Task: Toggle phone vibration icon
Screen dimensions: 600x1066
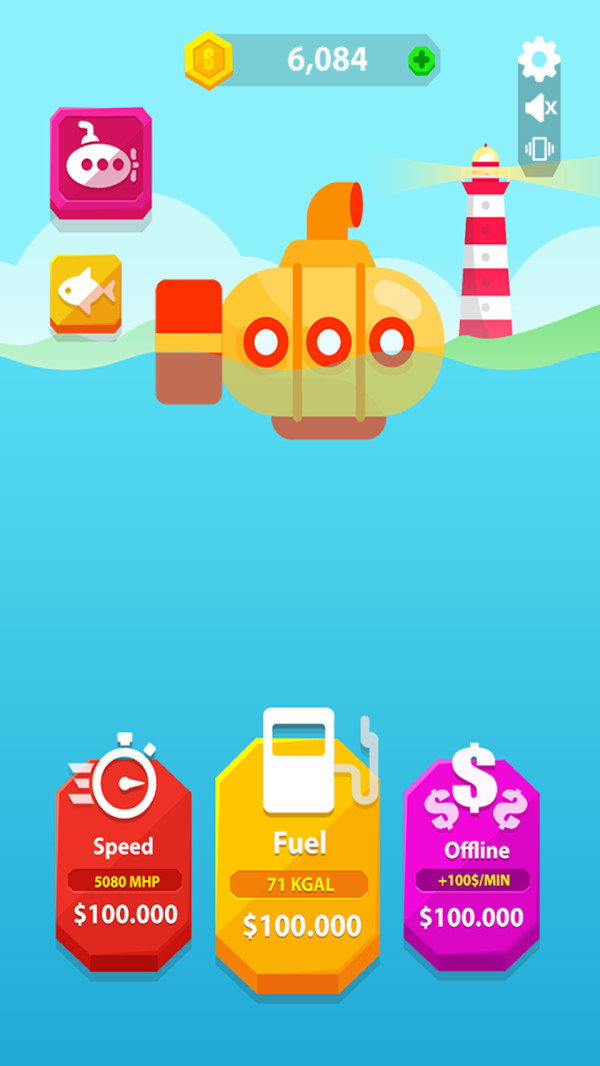Action: coord(540,149)
